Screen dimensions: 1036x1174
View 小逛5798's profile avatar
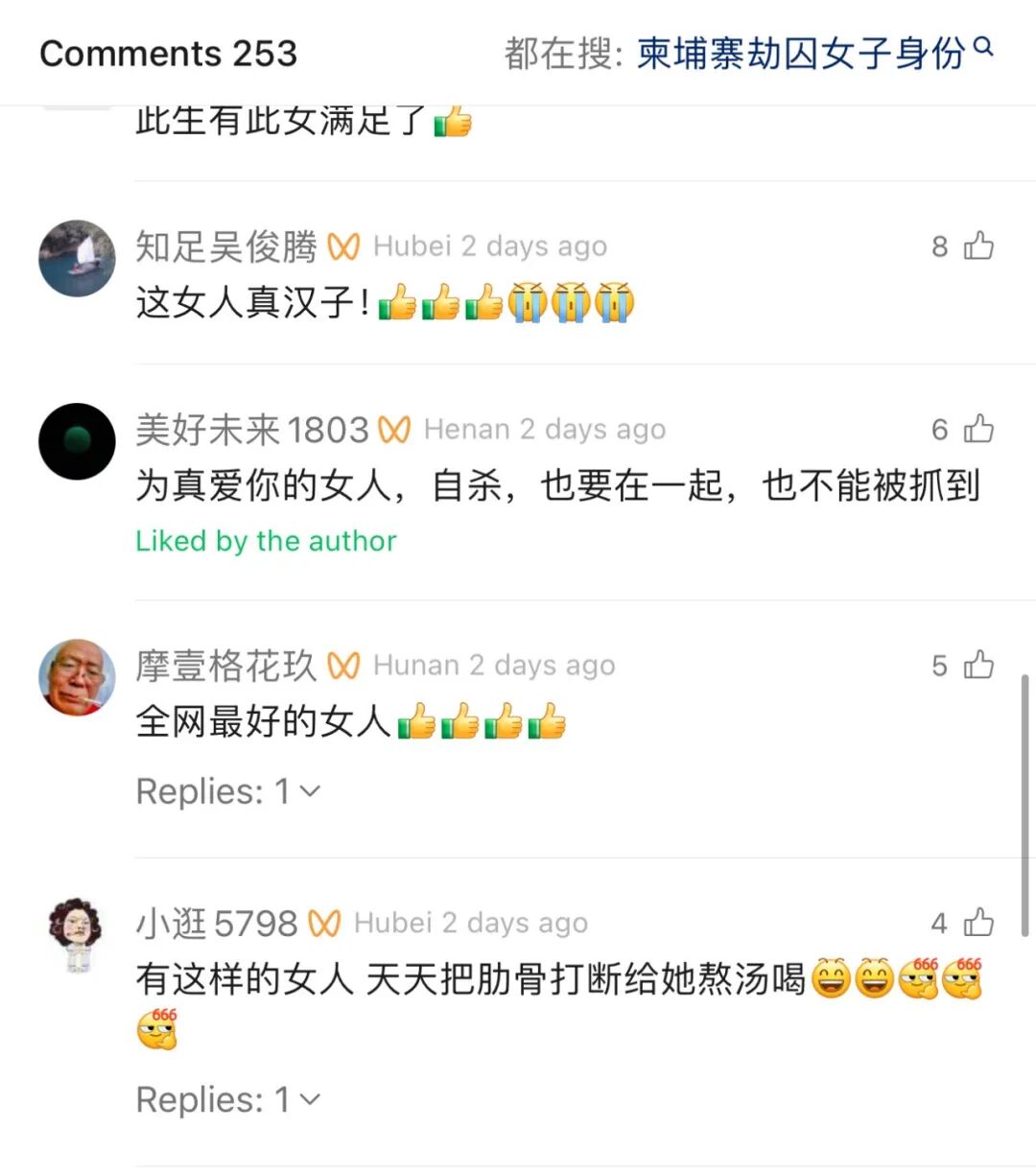click(77, 935)
